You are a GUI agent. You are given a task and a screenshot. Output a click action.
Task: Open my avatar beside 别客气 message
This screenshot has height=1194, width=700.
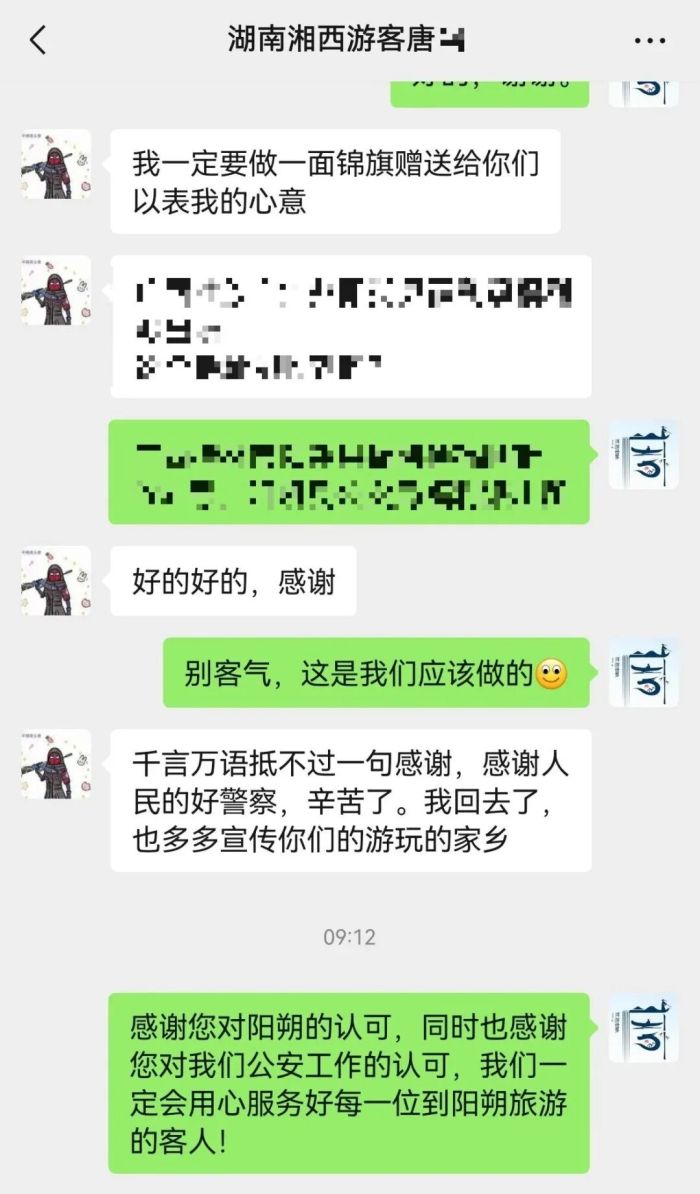point(643,672)
